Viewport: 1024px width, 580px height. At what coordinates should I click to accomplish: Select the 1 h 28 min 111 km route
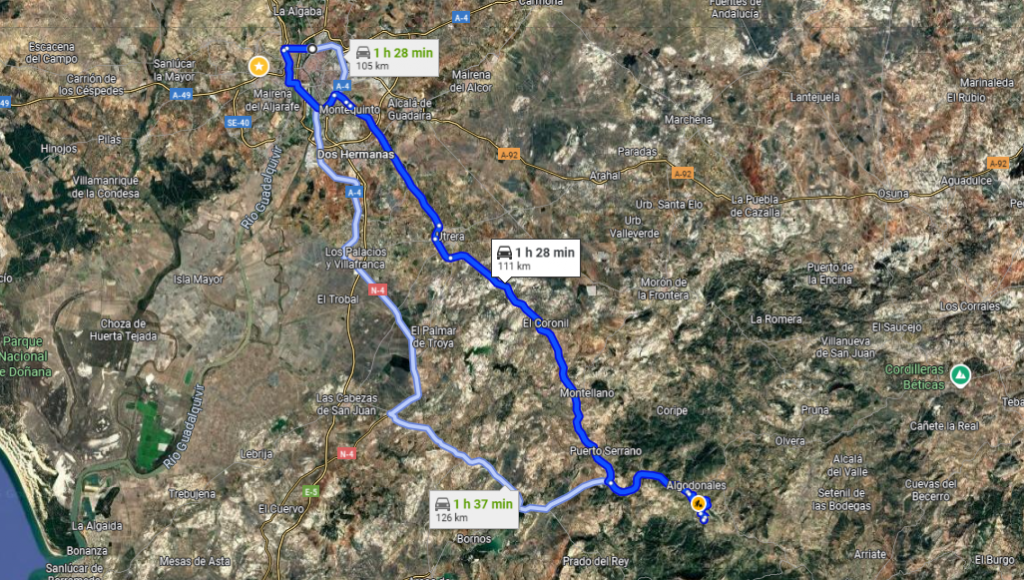(x=536, y=258)
